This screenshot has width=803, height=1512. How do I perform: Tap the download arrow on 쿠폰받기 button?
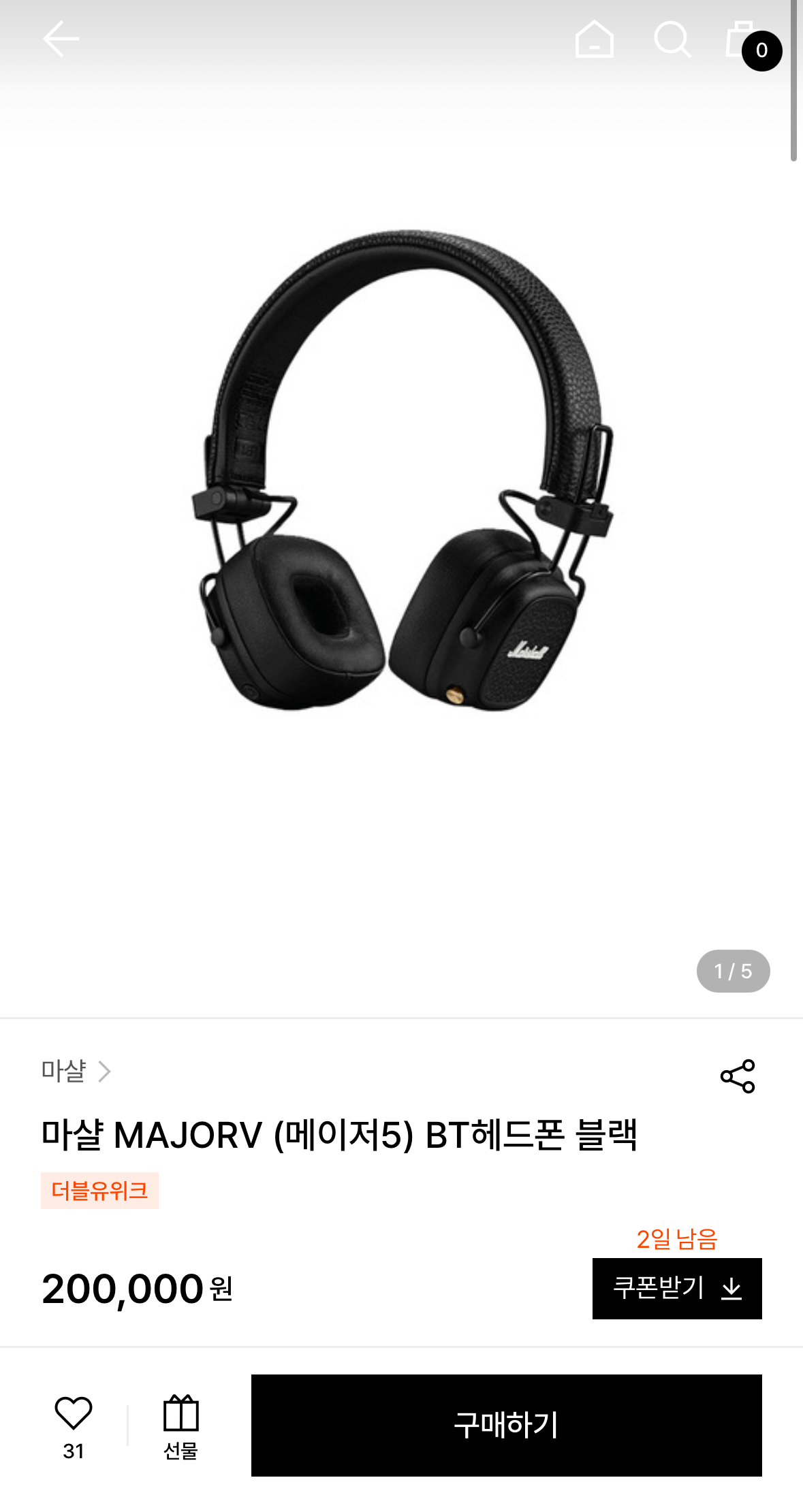pos(732,1289)
